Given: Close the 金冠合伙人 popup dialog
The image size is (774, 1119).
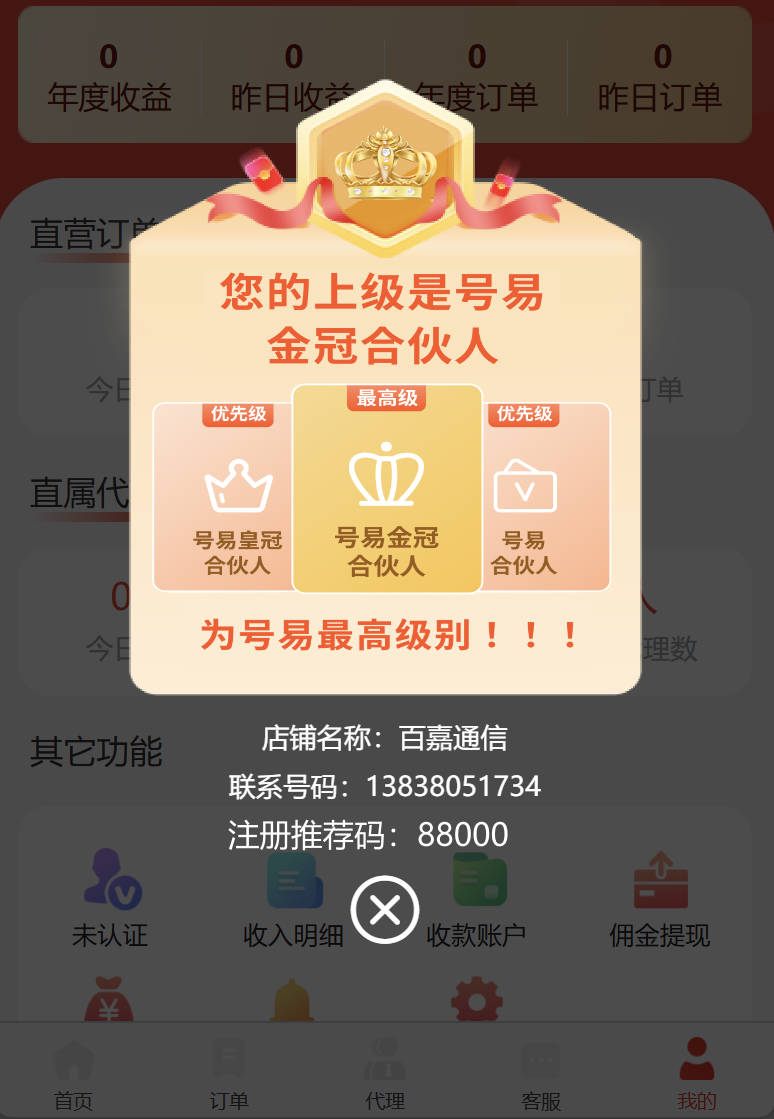Looking at the screenshot, I should click(x=385, y=909).
